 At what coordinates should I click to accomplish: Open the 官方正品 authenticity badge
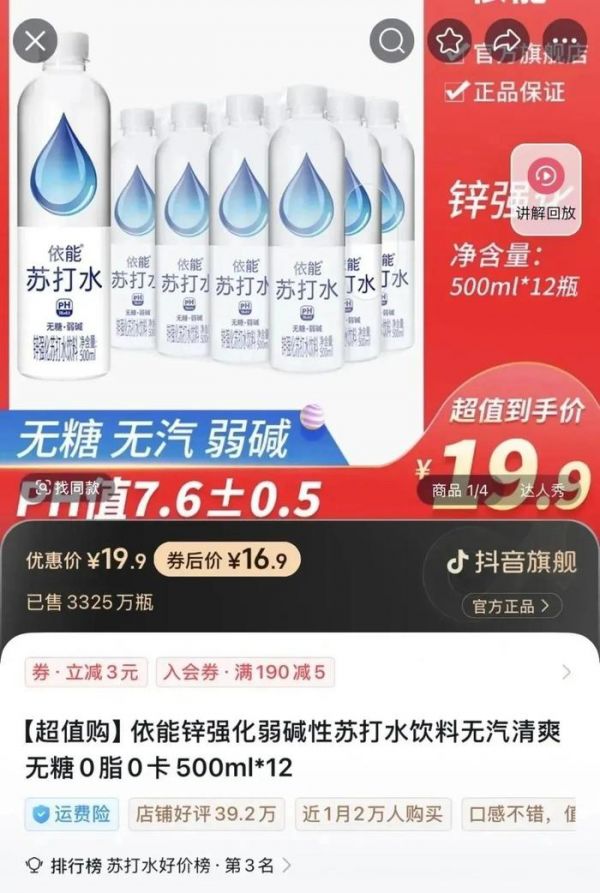coord(511,606)
